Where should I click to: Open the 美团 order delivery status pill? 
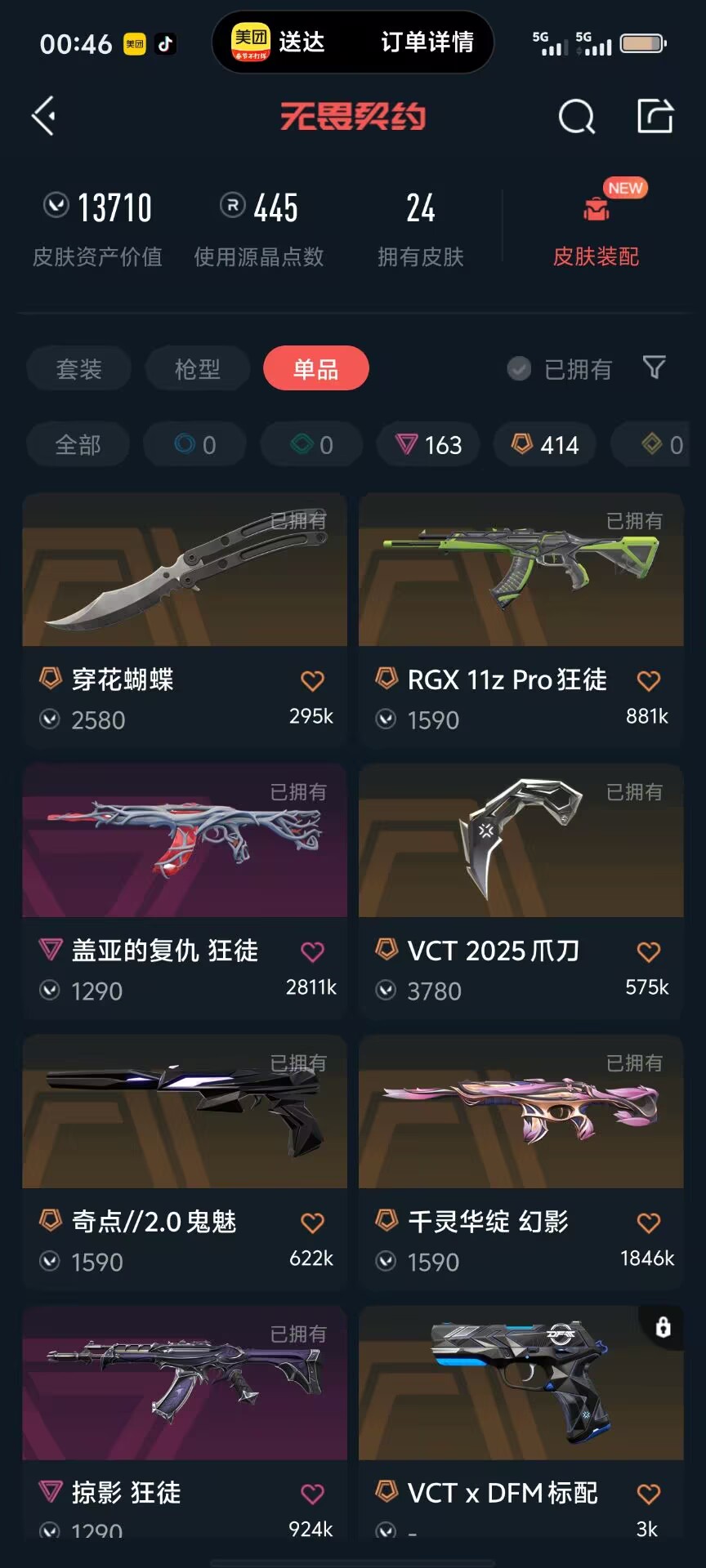(x=353, y=42)
